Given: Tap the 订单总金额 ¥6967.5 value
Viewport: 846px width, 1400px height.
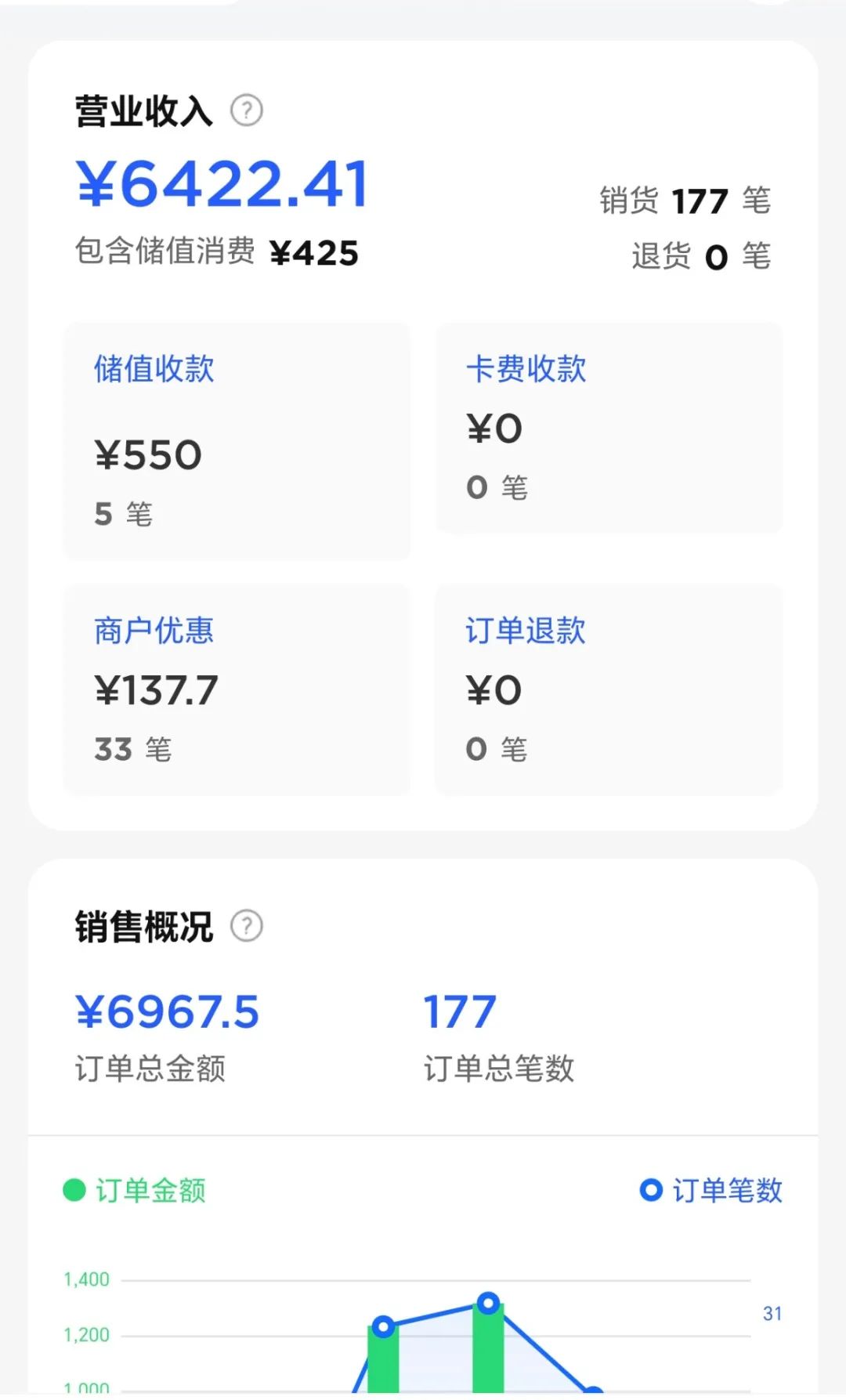Looking at the screenshot, I should click(166, 1011).
